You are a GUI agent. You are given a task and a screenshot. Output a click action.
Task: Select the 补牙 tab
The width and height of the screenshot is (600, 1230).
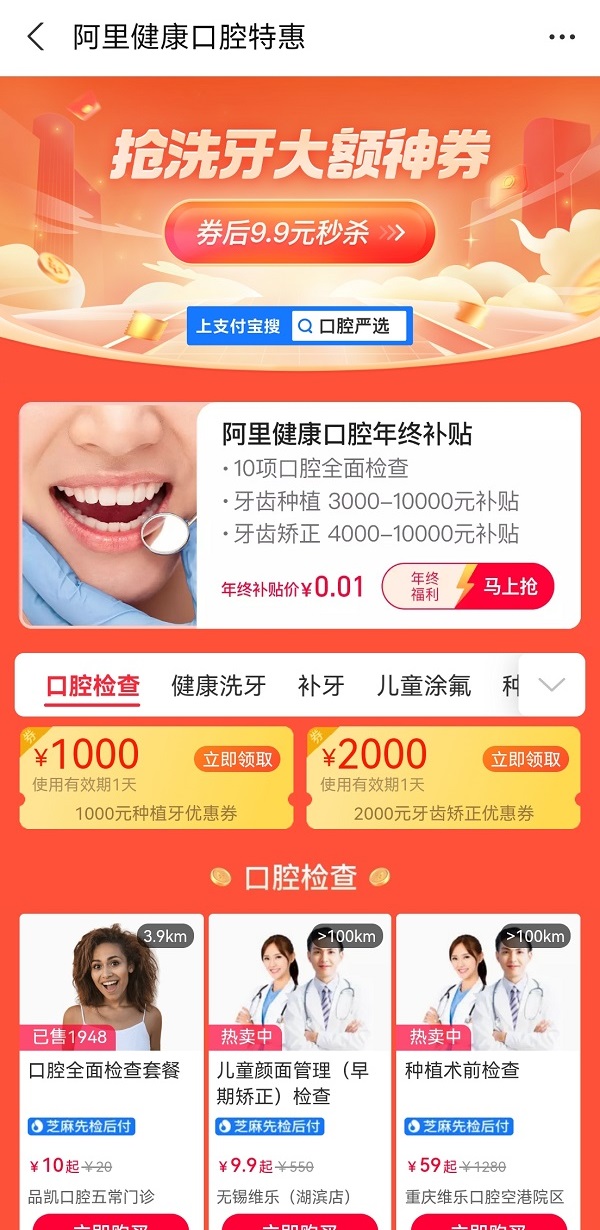pyautogui.click(x=321, y=686)
